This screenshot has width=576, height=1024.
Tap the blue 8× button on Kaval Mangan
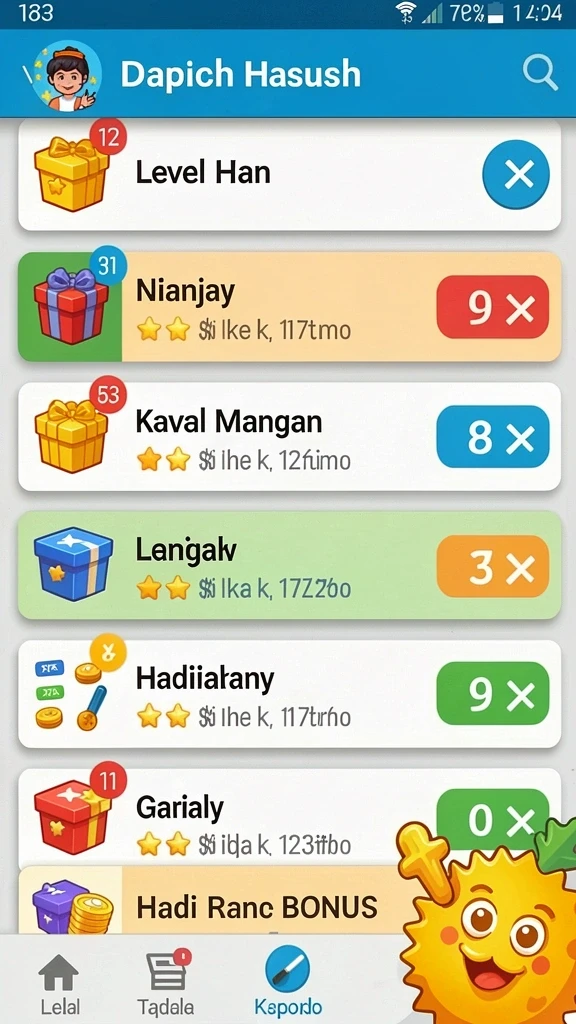[x=492, y=437]
